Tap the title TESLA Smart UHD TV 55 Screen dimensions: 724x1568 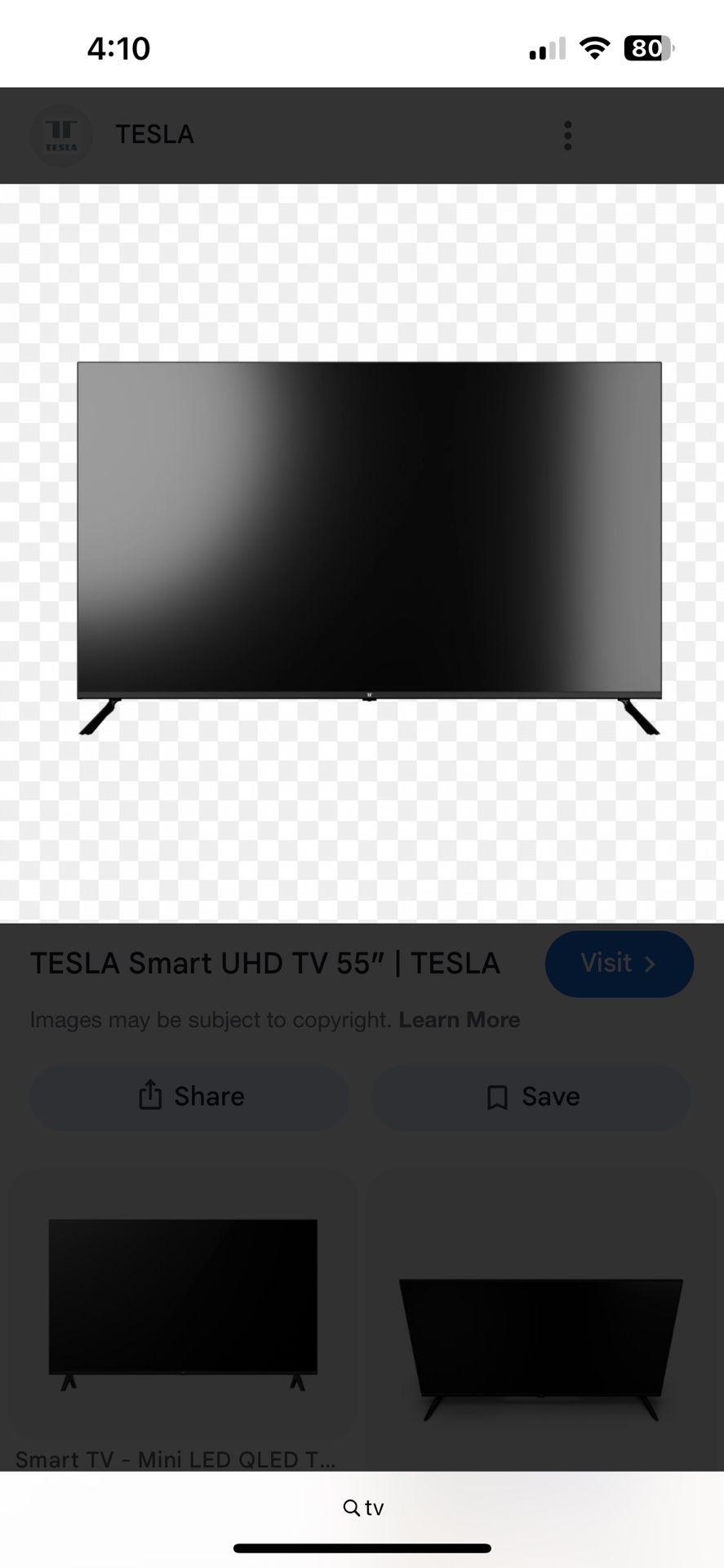pos(265,964)
